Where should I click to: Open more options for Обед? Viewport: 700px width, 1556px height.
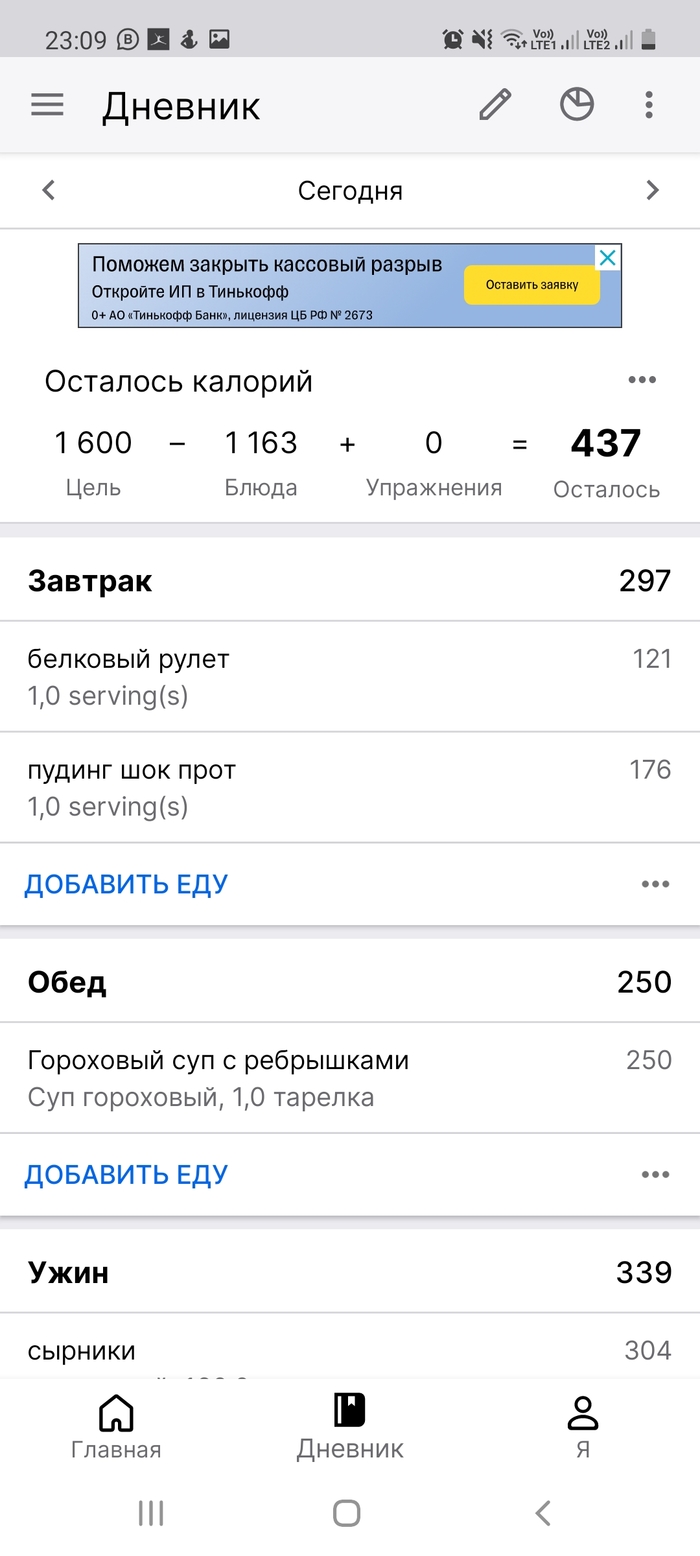pos(655,1174)
